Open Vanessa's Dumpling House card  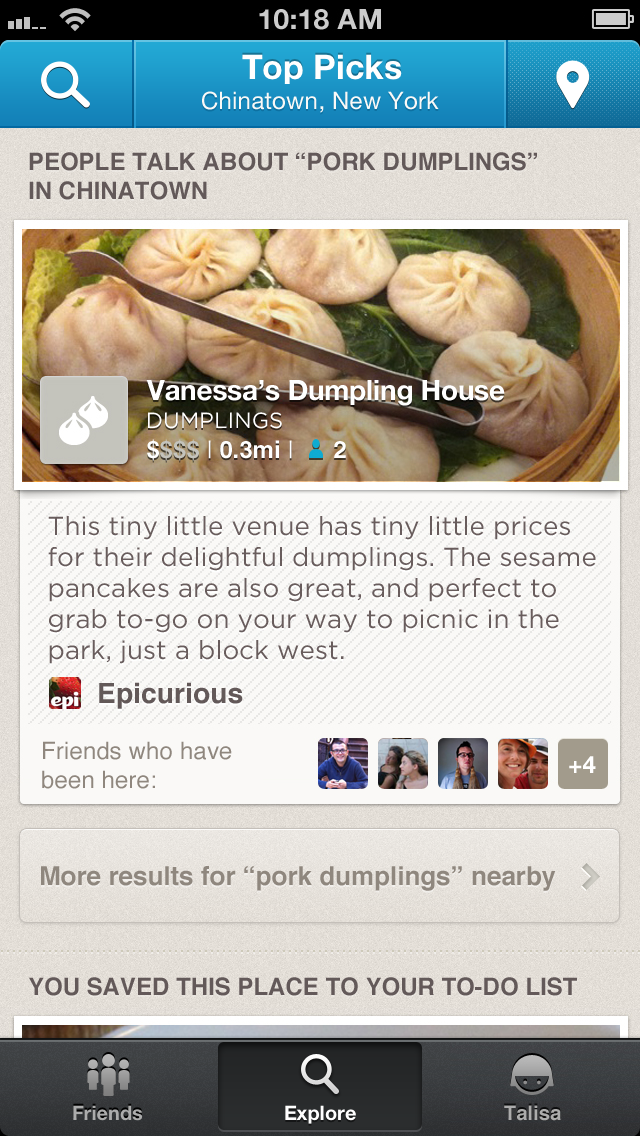(x=320, y=355)
